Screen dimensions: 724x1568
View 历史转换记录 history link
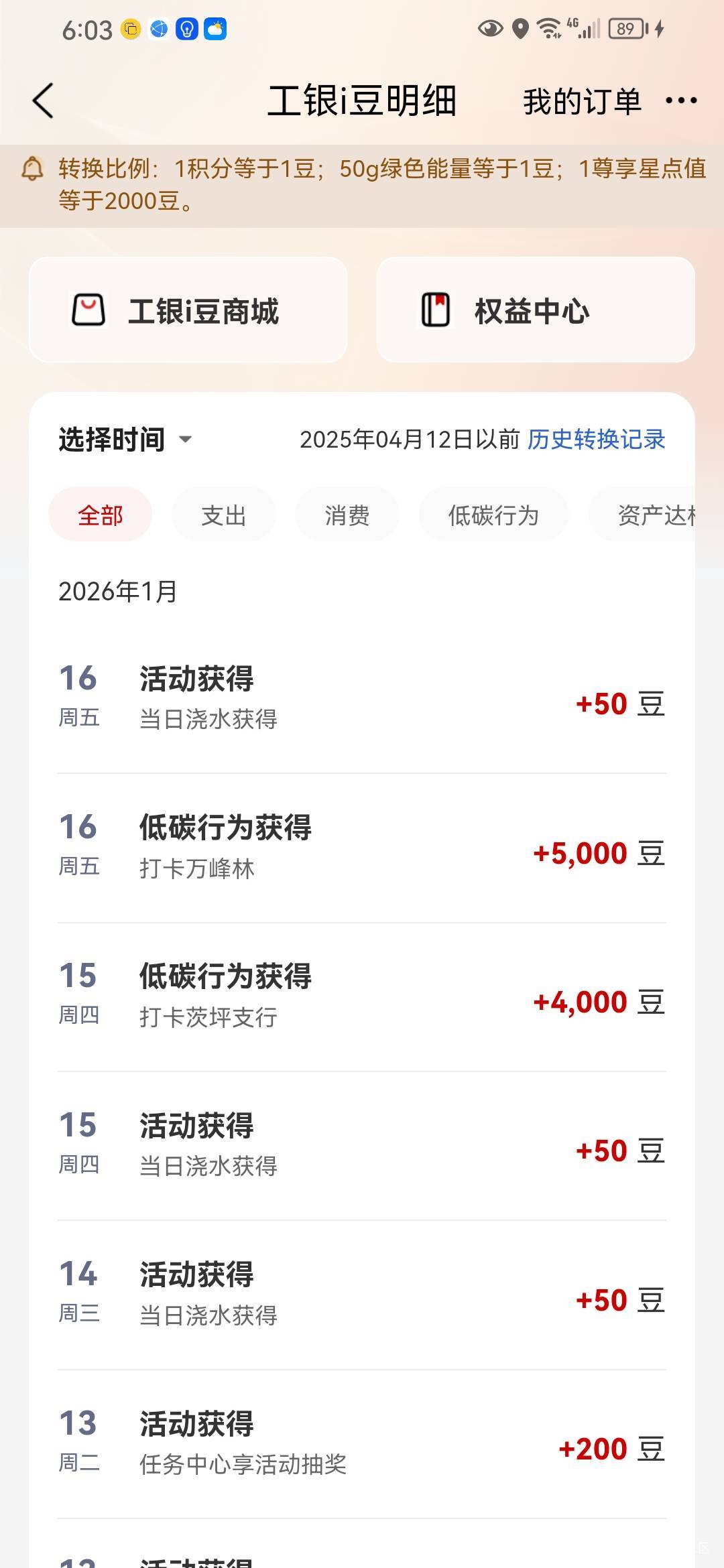coord(596,440)
